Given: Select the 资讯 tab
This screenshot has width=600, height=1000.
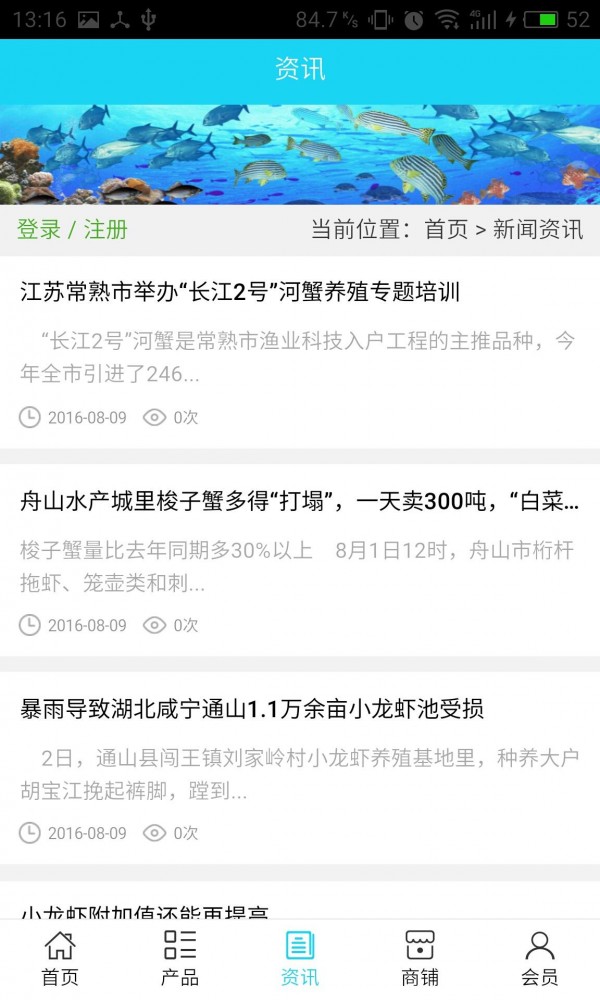Looking at the screenshot, I should [300, 958].
